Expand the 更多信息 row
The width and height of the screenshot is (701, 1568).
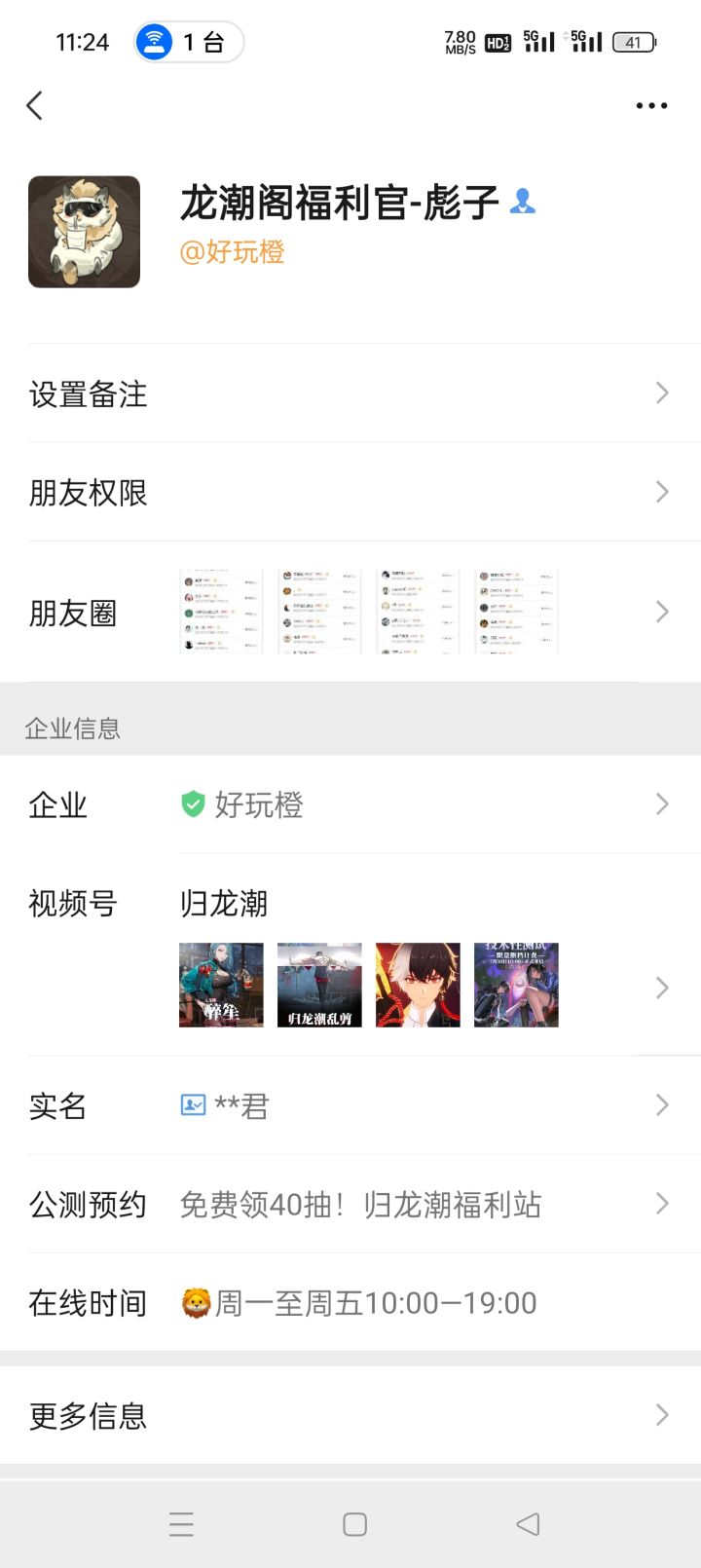(350, 1415)
